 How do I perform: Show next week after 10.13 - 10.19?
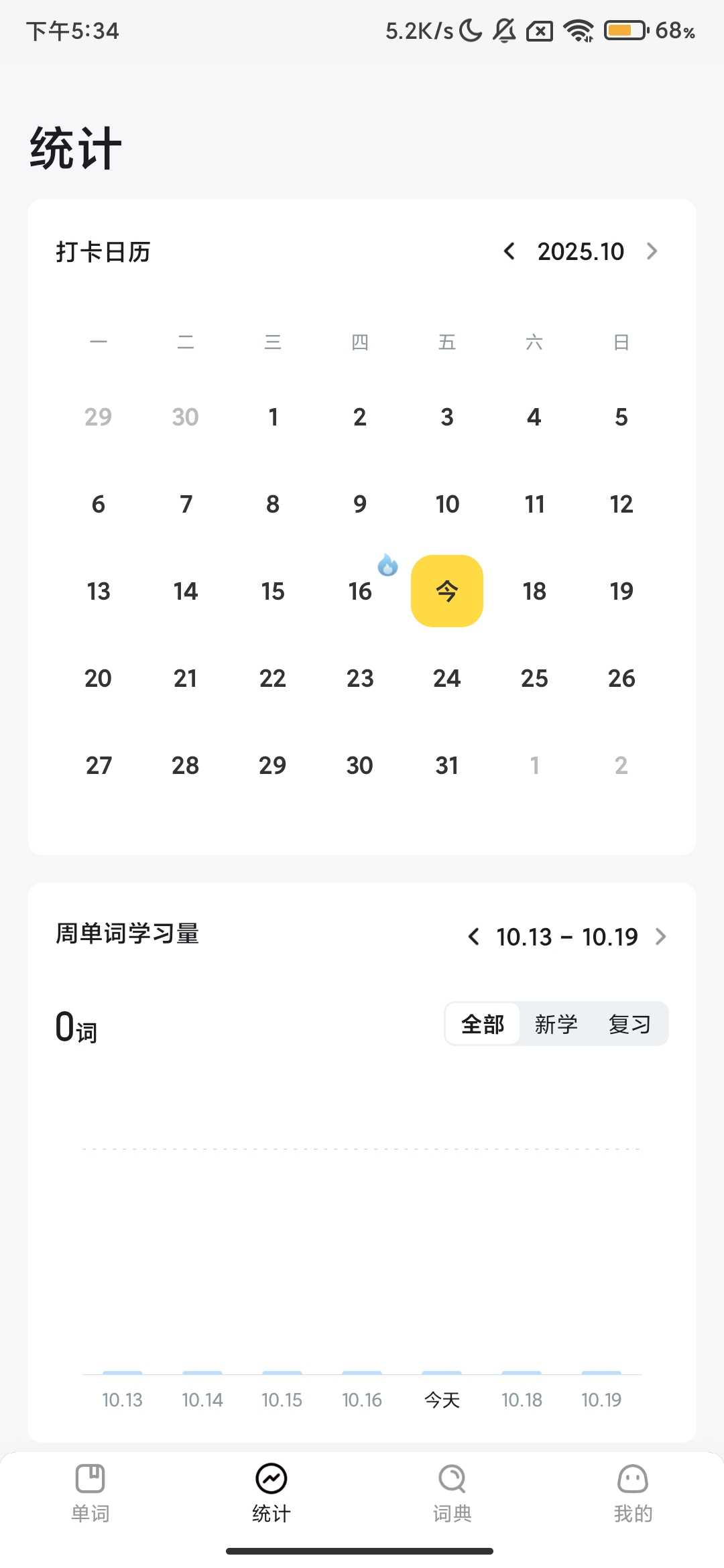660,936
